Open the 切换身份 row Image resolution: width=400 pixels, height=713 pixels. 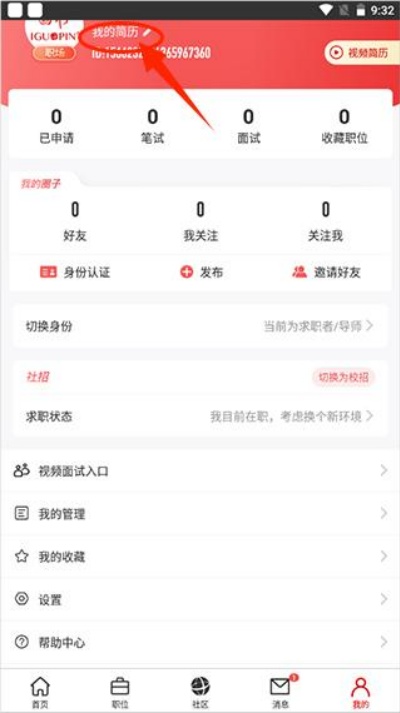point(200,326)
